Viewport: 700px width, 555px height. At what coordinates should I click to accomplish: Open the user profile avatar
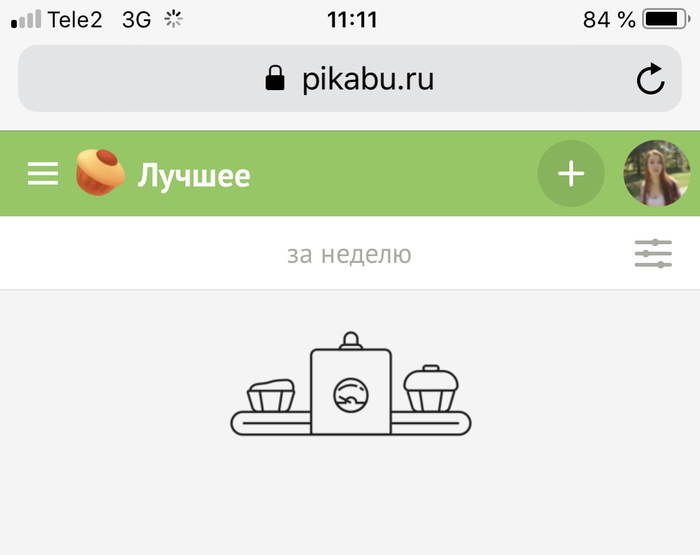coord(657,174)
